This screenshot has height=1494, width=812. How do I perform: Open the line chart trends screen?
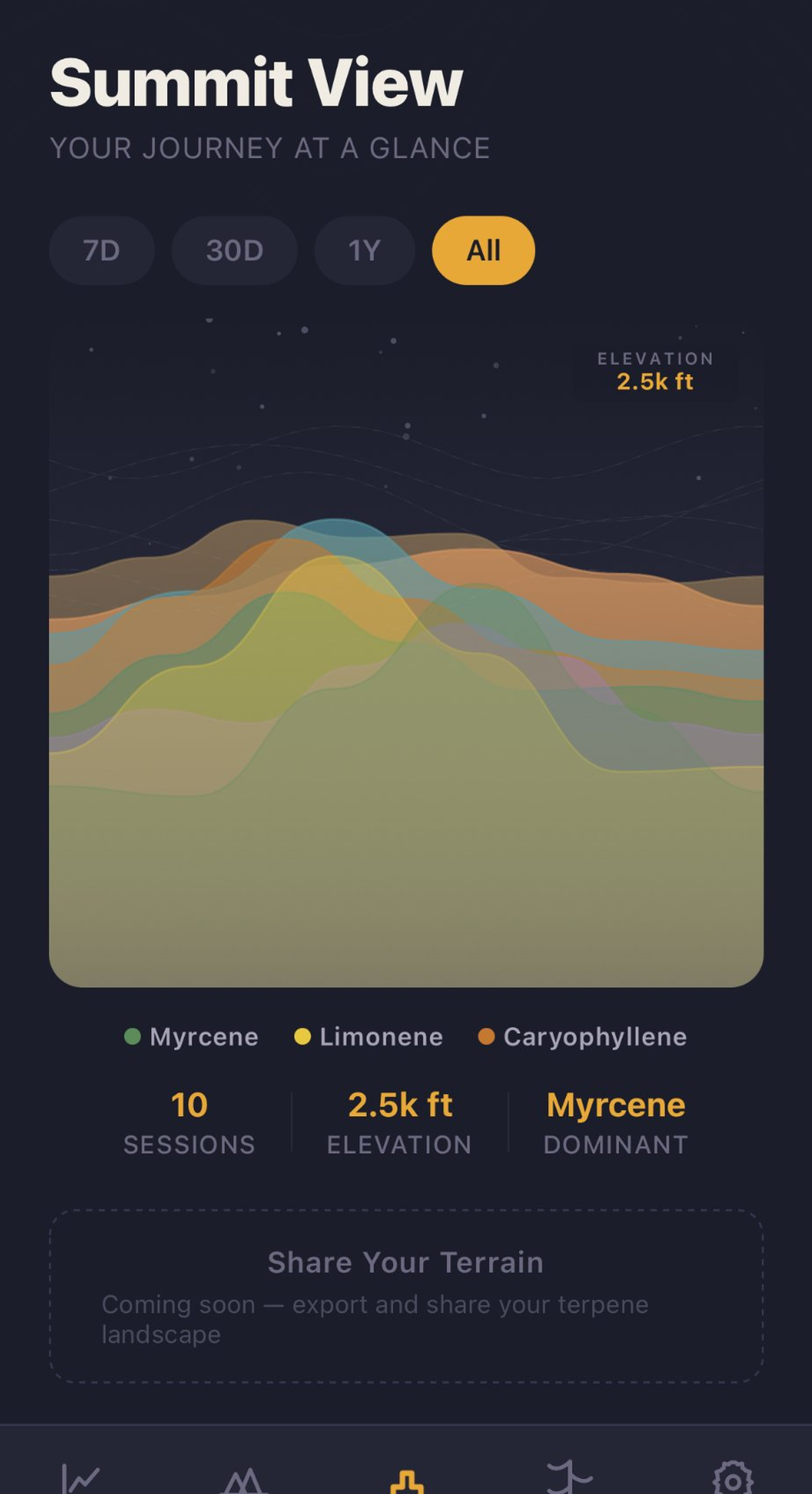[x=83, y=1477]
